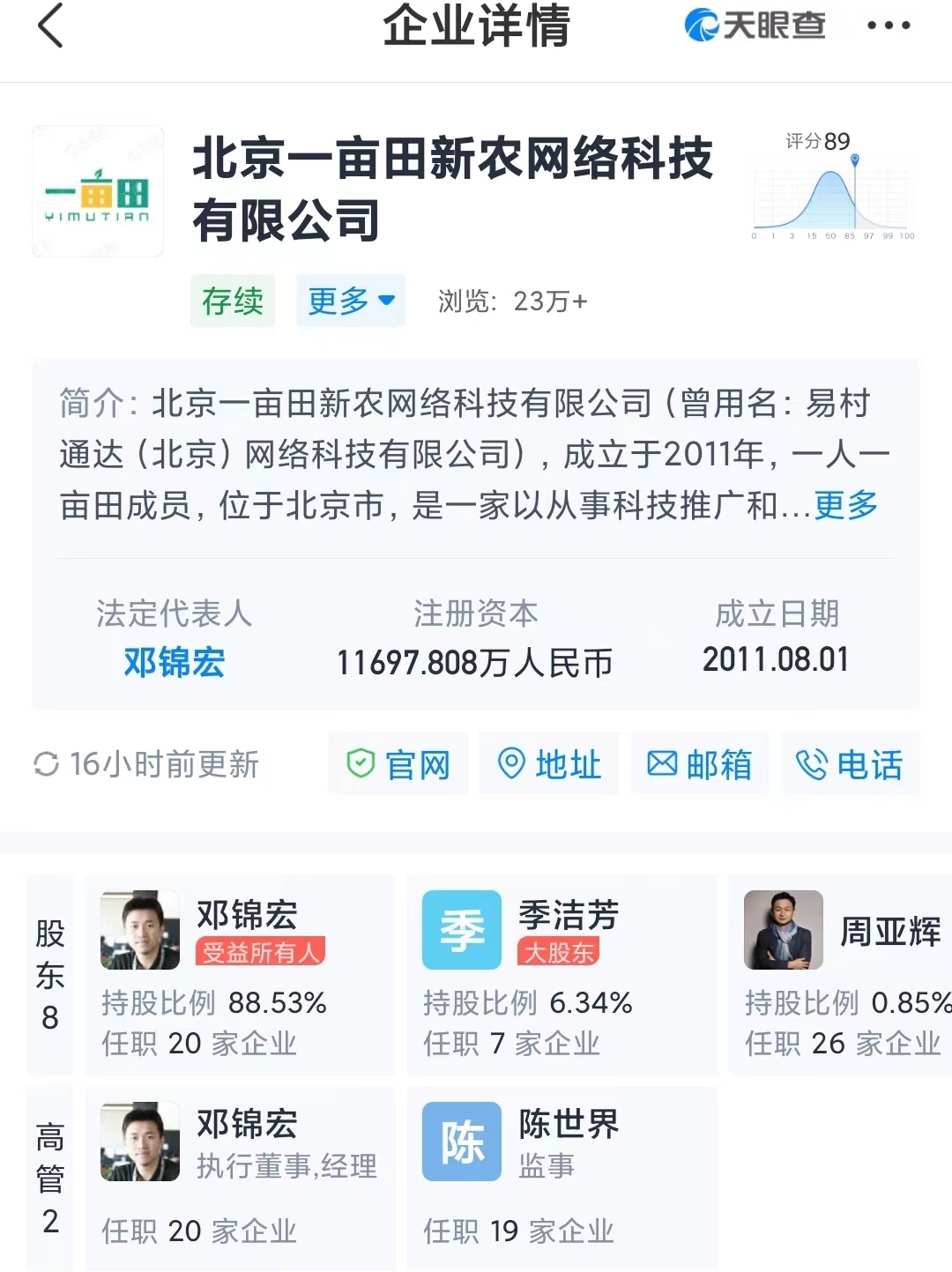Open the 股东 8 shareholders list

click(x=50, y=975)
